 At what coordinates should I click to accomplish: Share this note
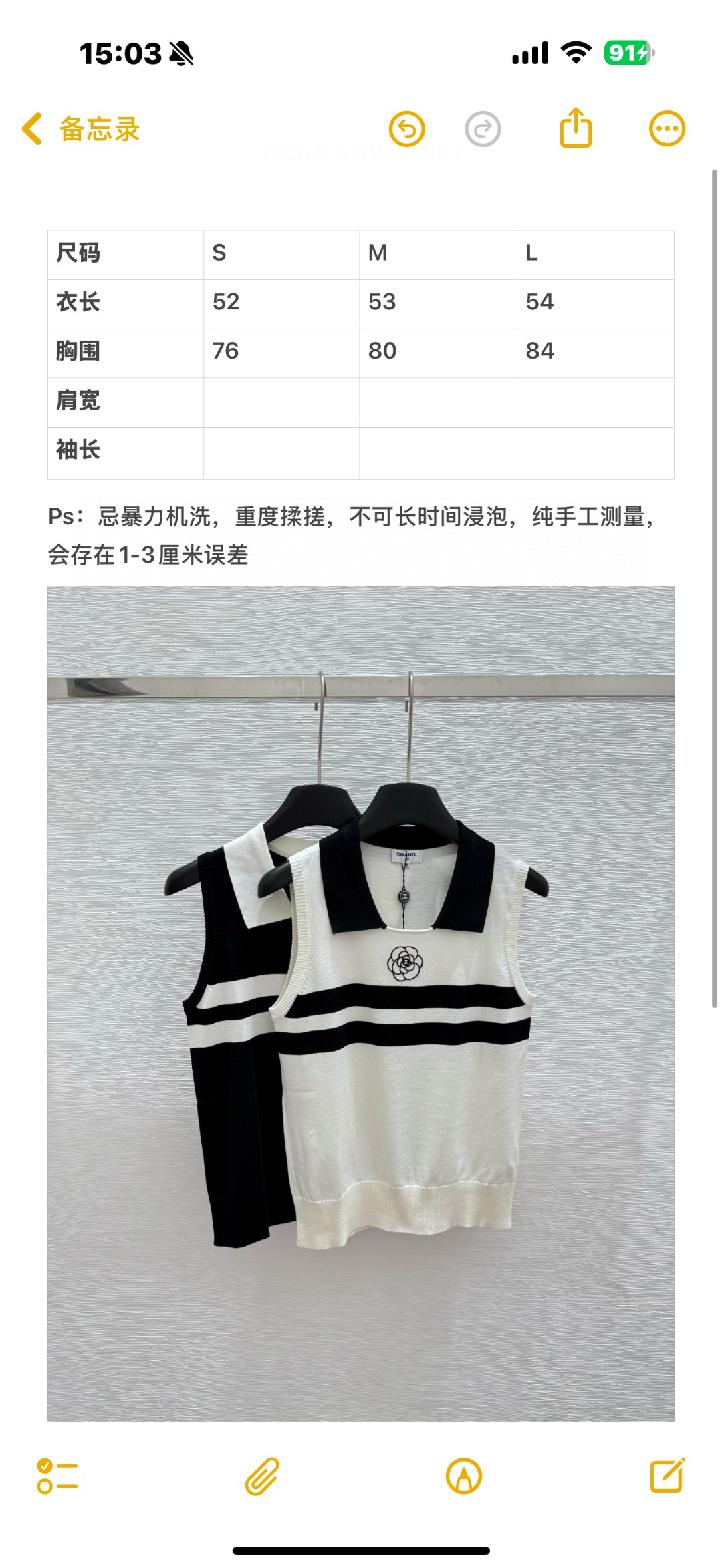[x=576, y=128]
